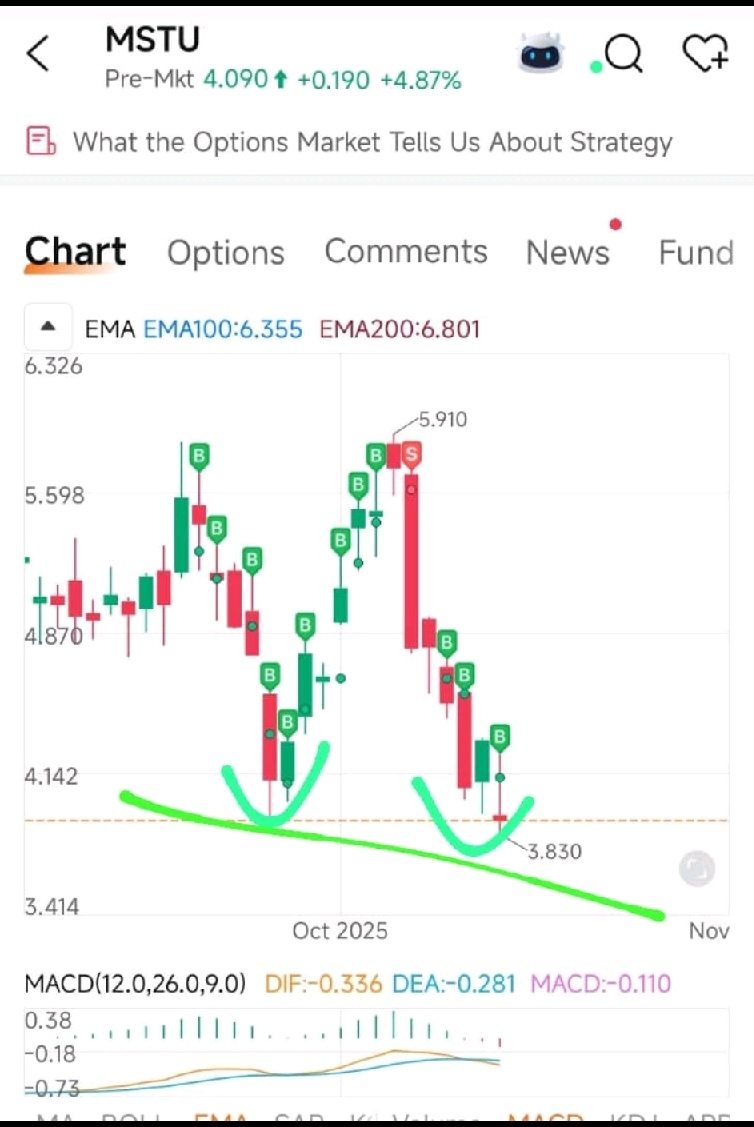Open the AI assistant robot icon
754x1127 pixels.
coord(541,55)
